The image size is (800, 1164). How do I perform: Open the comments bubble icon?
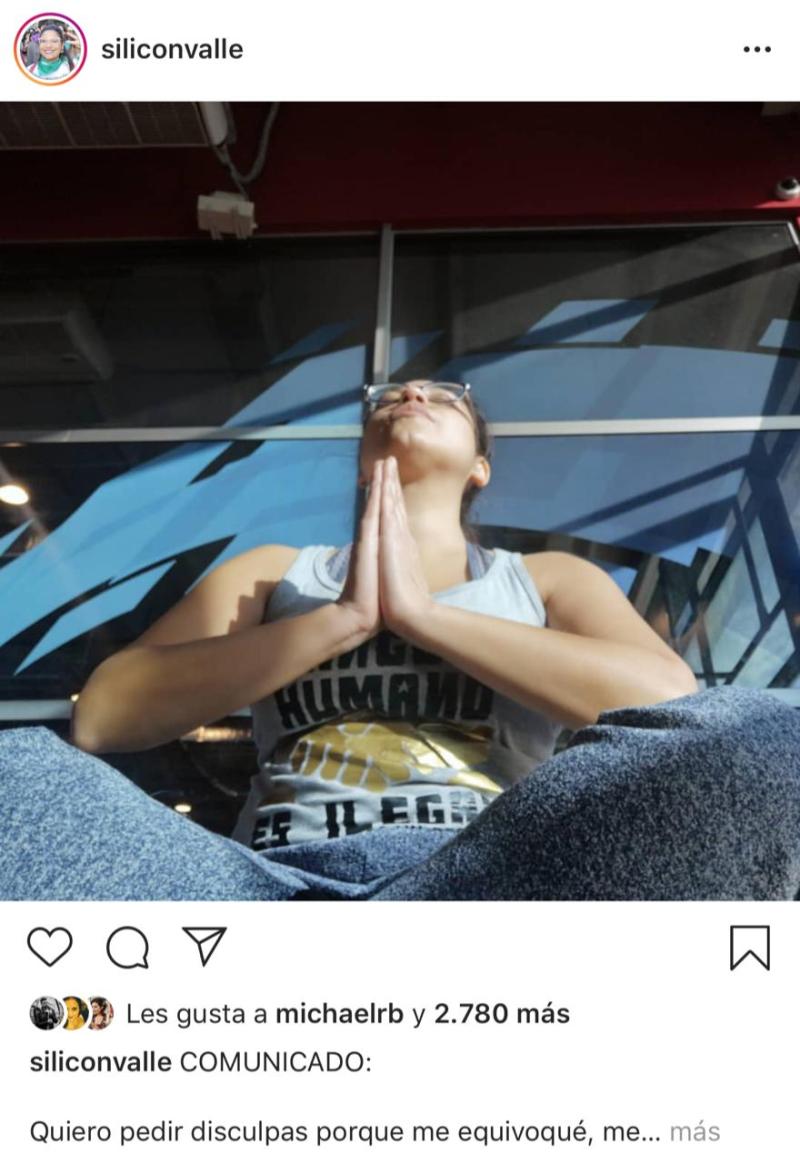[x=127, y=947]
